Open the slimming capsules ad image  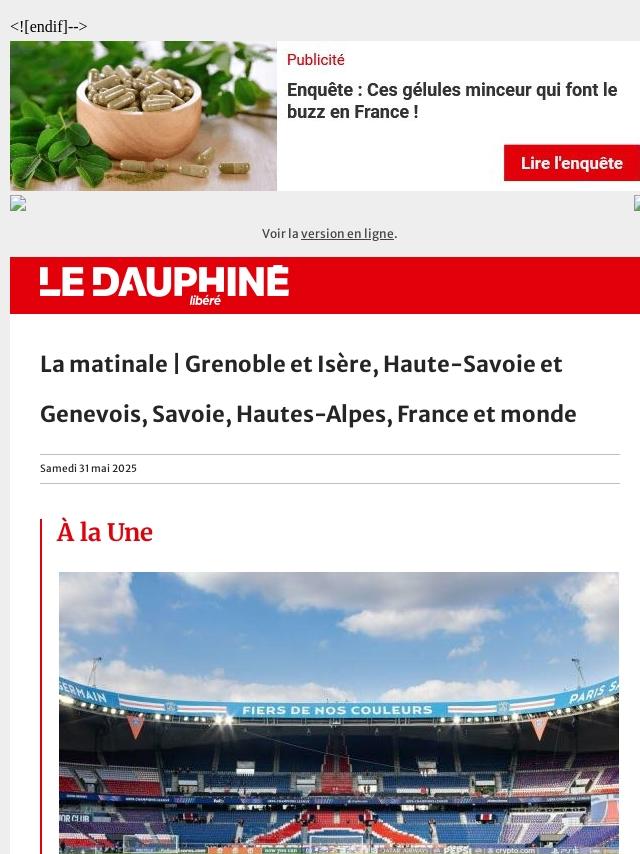tap(143, 116)
